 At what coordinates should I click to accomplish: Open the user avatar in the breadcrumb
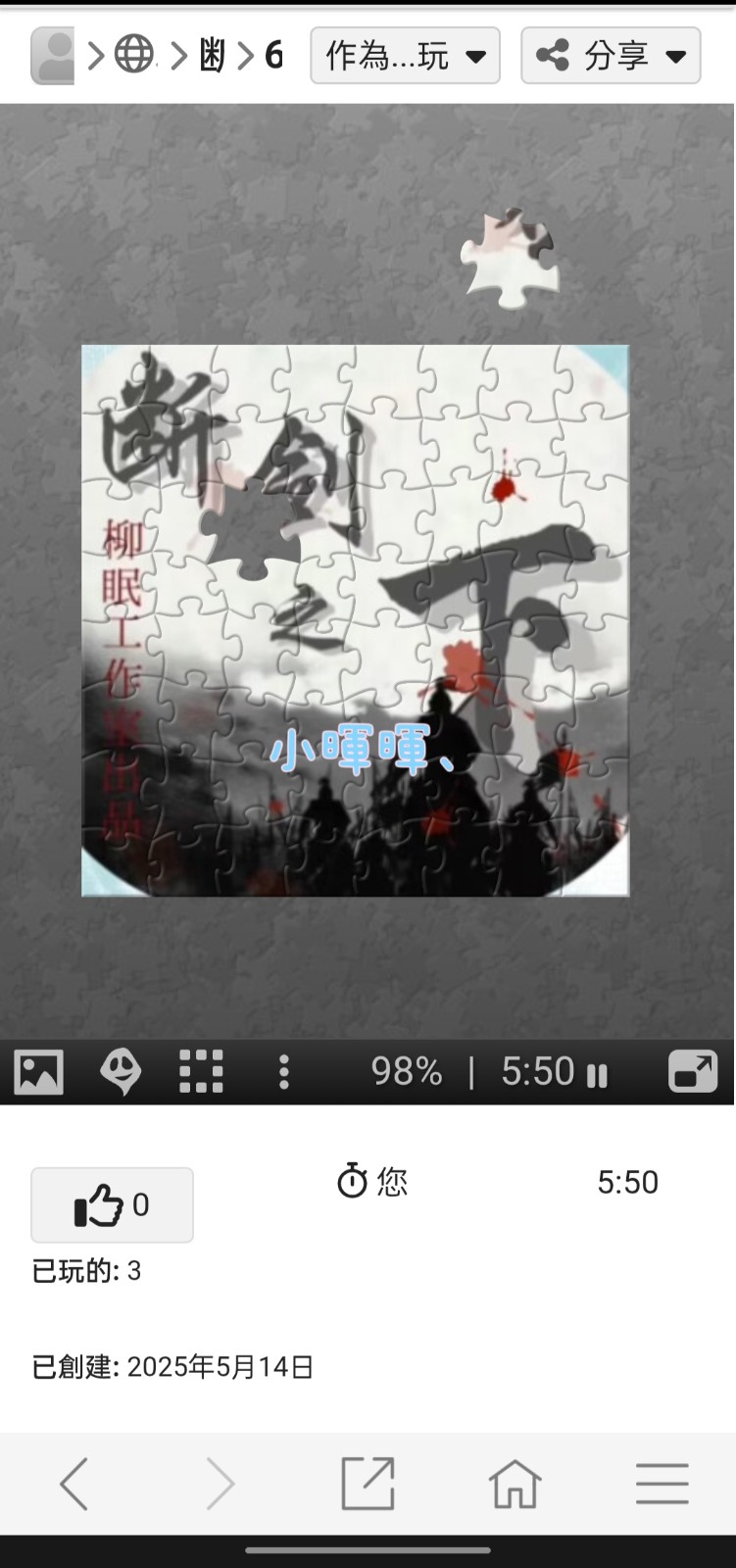tap(53, 56)
